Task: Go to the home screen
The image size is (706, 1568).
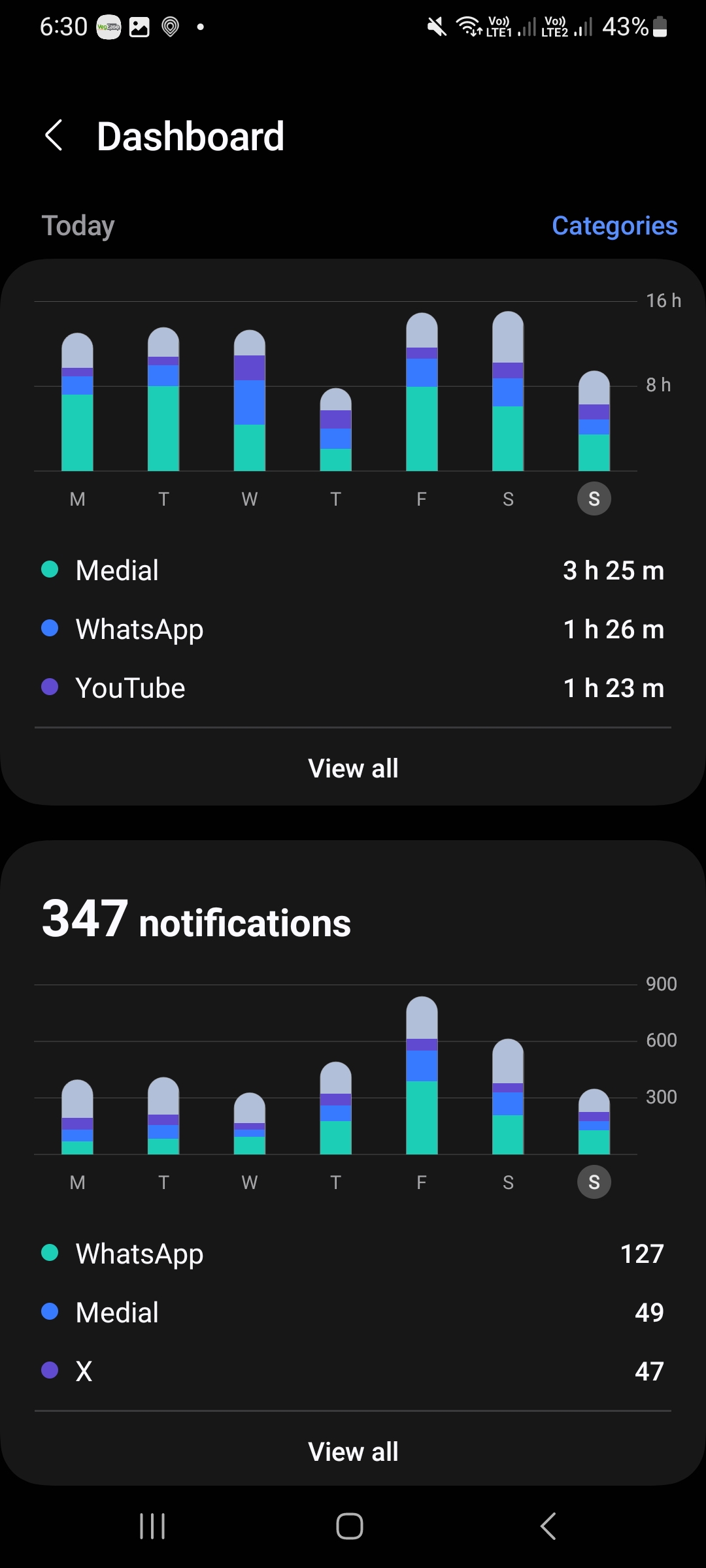Action: [x=350, y=1526]
